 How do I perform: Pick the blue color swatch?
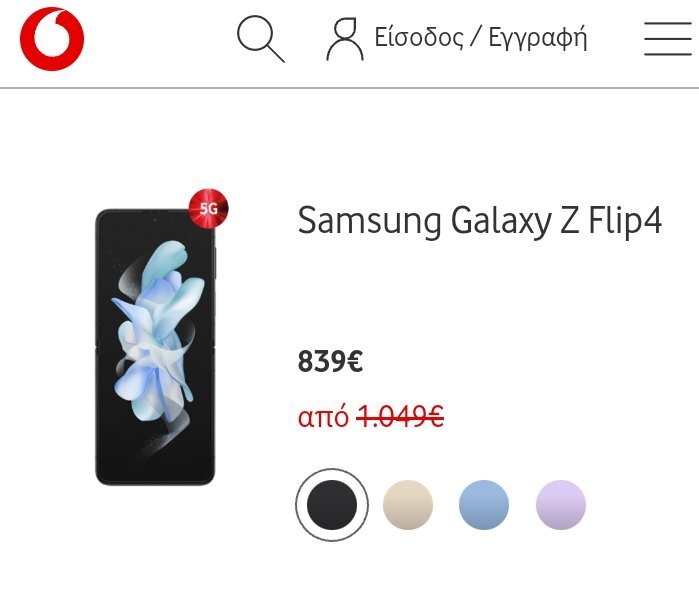(x=484, y=505)
